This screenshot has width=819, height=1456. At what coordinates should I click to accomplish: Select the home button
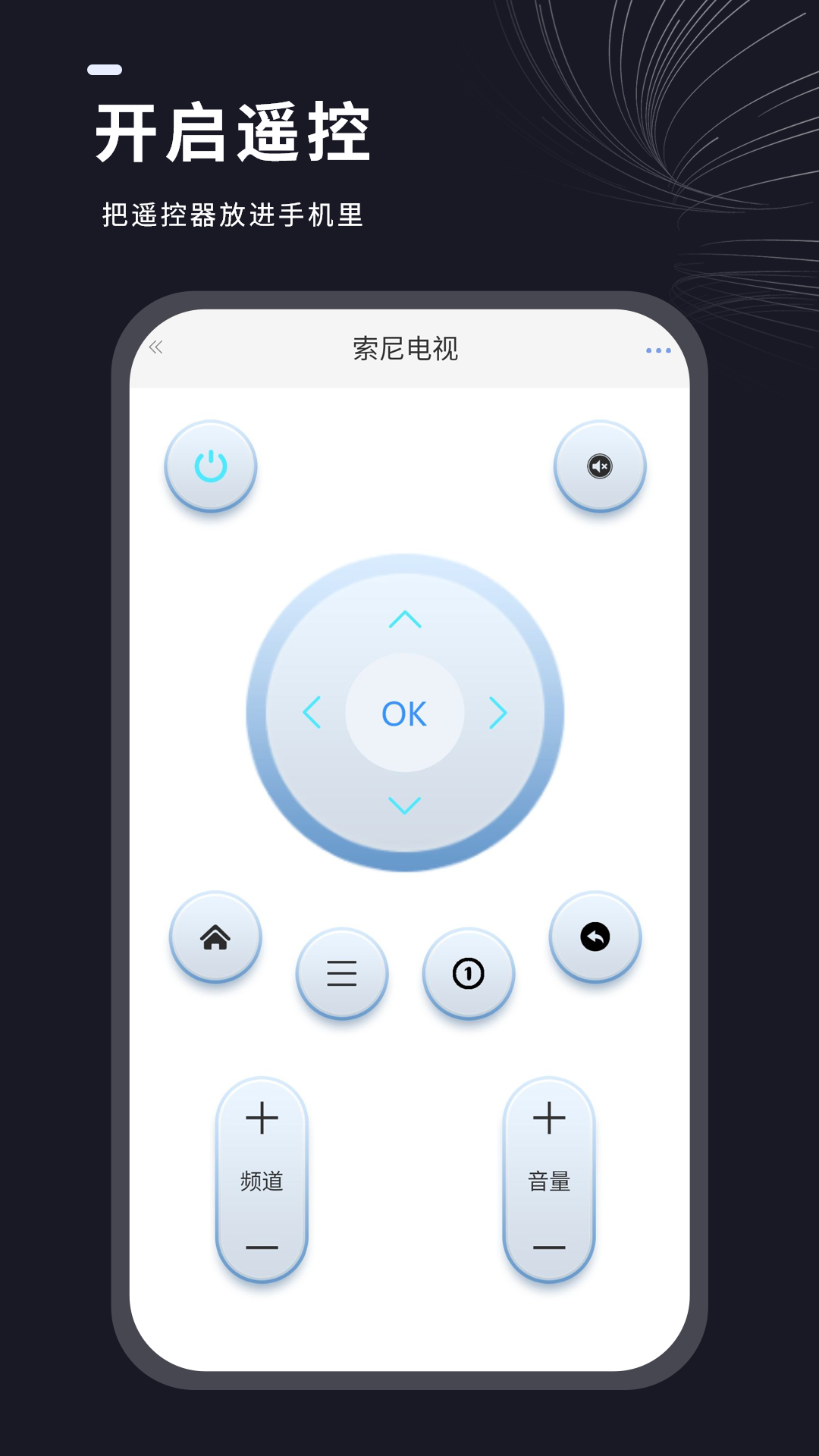pyautogui.click(x=215, y=937)
